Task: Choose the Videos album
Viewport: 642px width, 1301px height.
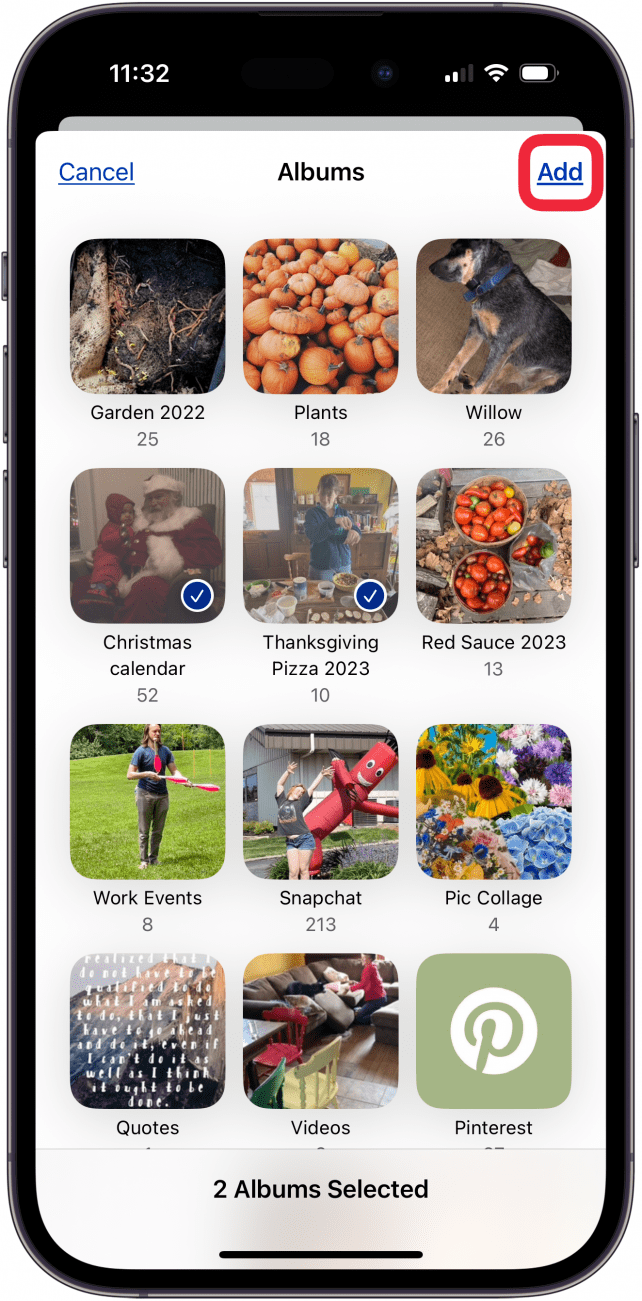Action: (x=321, y=1032)
